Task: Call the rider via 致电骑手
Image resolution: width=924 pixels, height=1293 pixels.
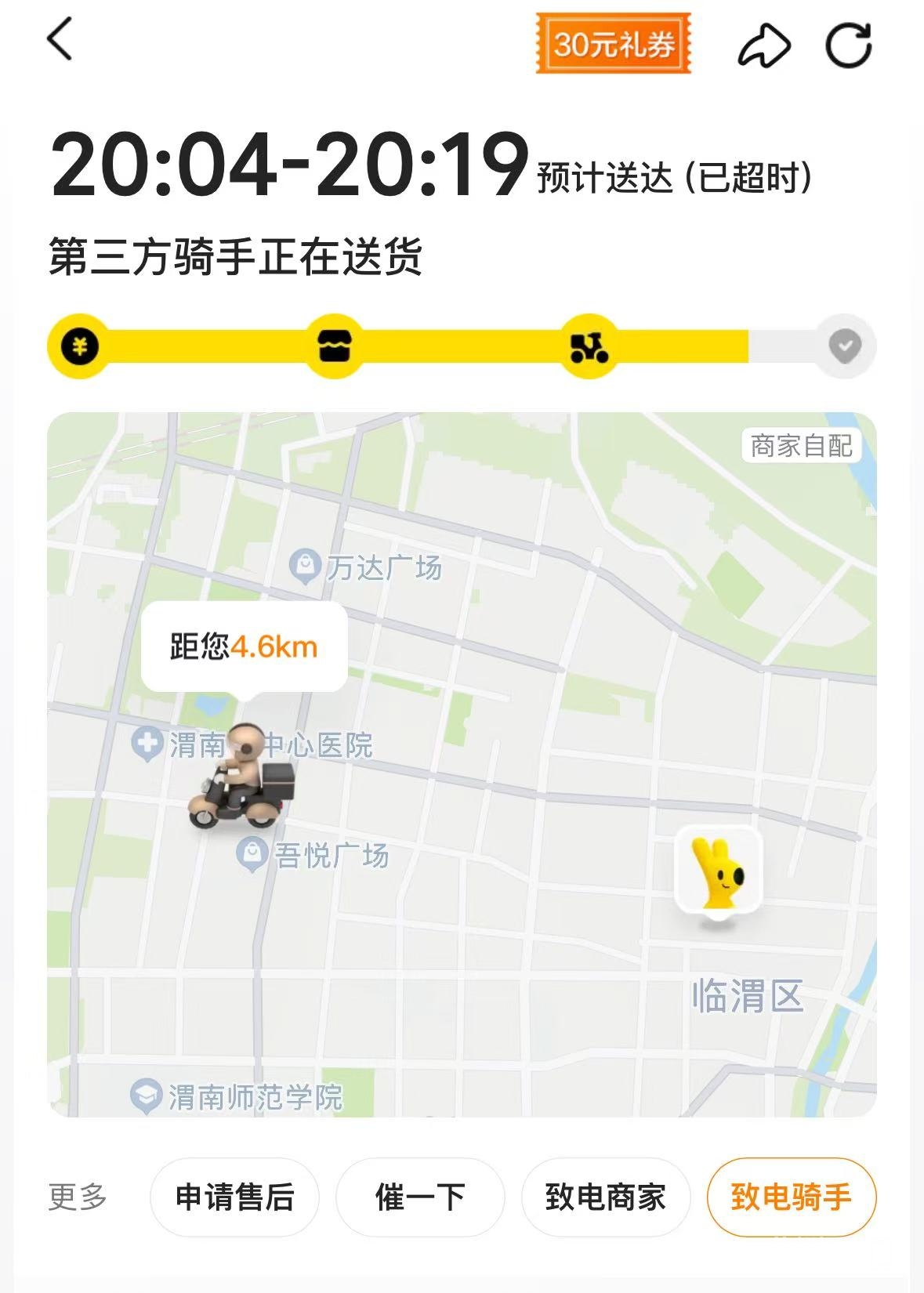Action: [791, 1197]
